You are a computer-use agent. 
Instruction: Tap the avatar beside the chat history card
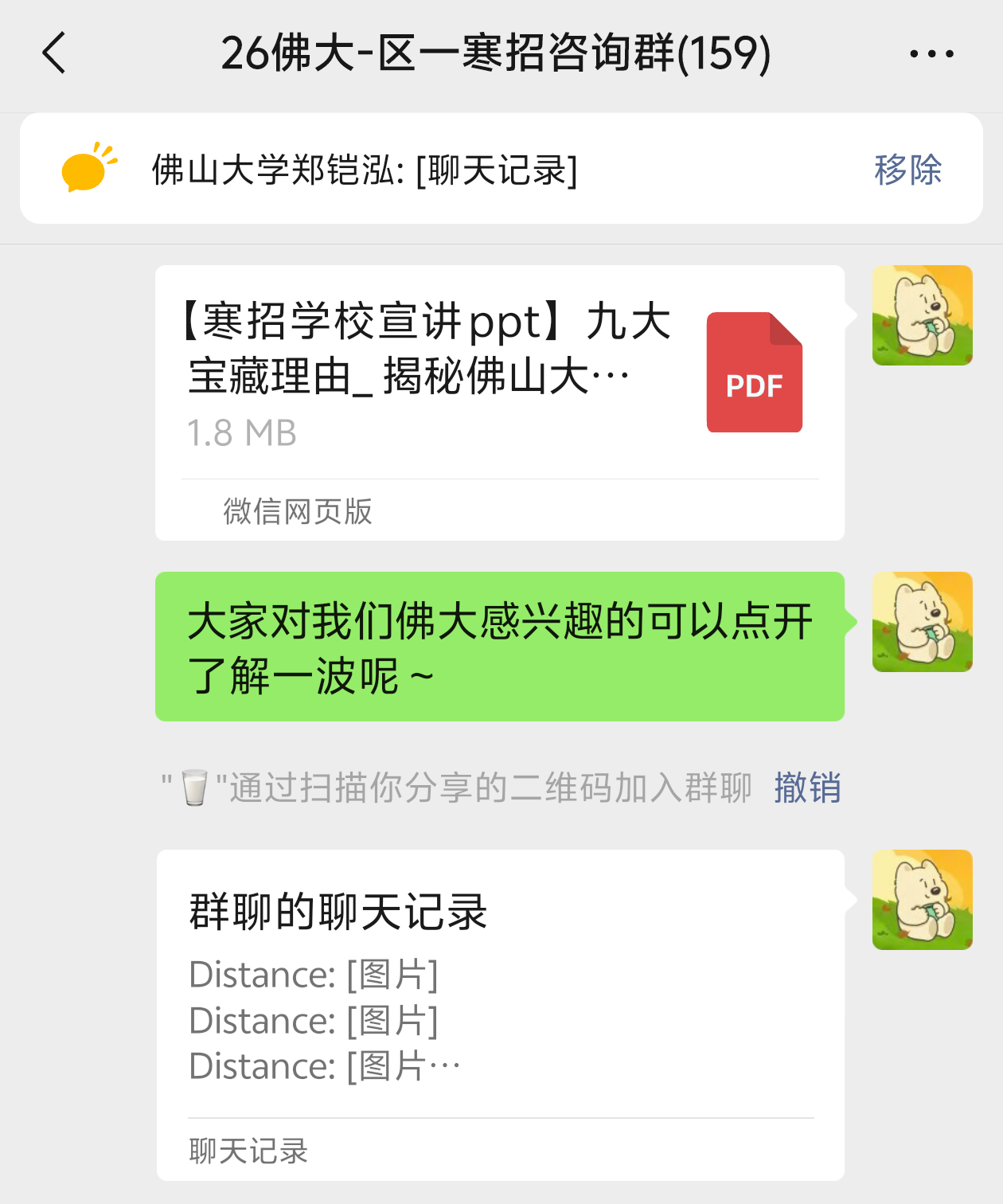coord(922,900)
